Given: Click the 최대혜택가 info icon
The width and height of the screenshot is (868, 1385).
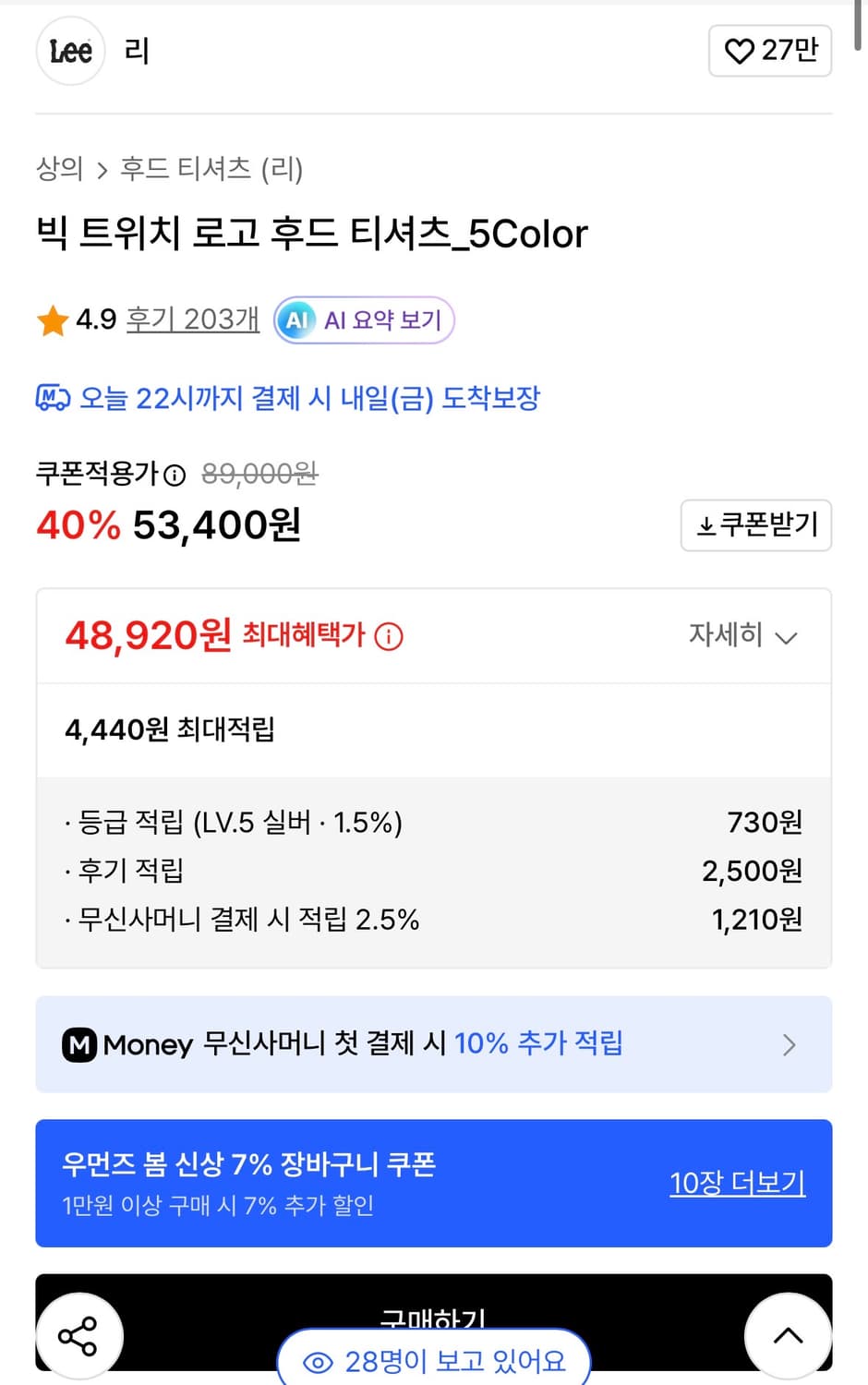Looking at the screenshot, I should [390, 636].
